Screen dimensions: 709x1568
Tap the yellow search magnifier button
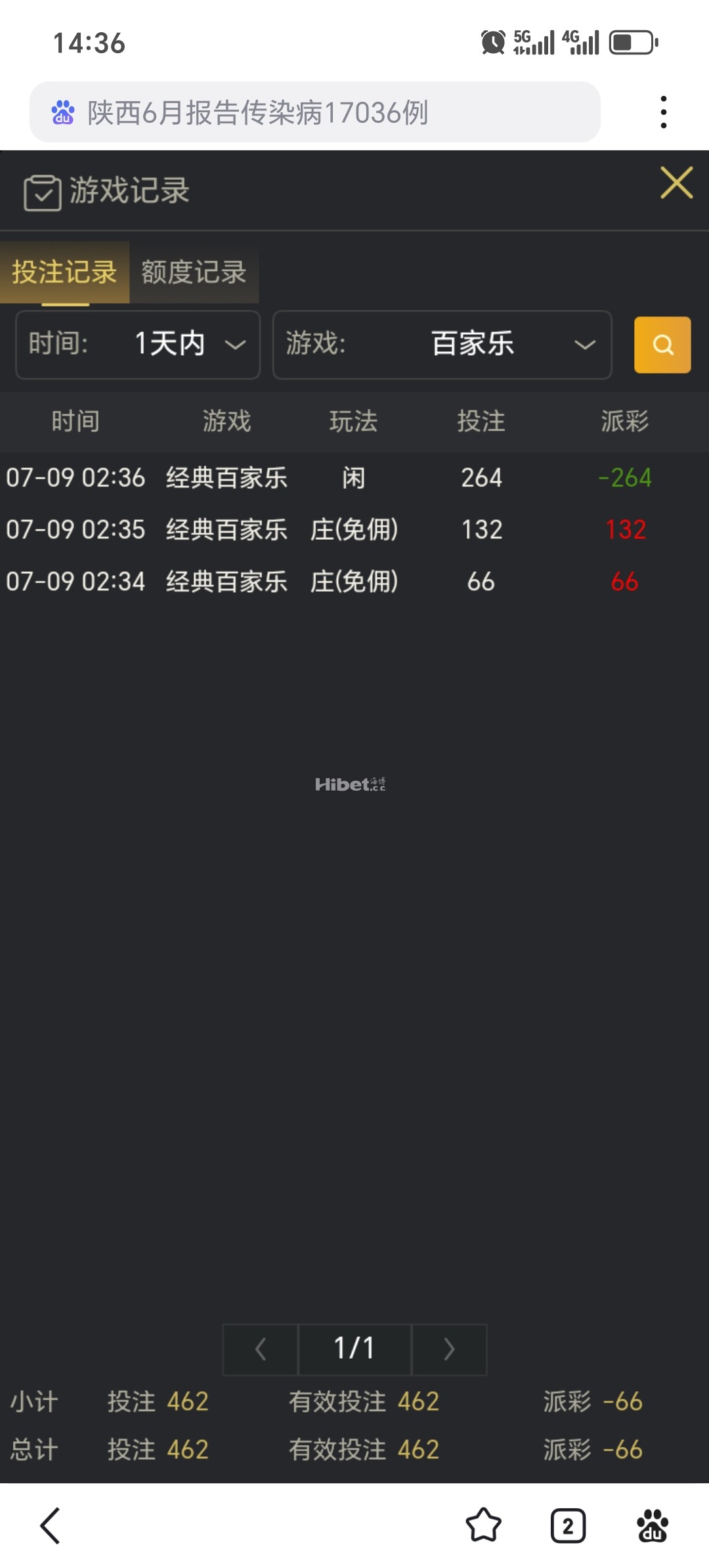662,345
